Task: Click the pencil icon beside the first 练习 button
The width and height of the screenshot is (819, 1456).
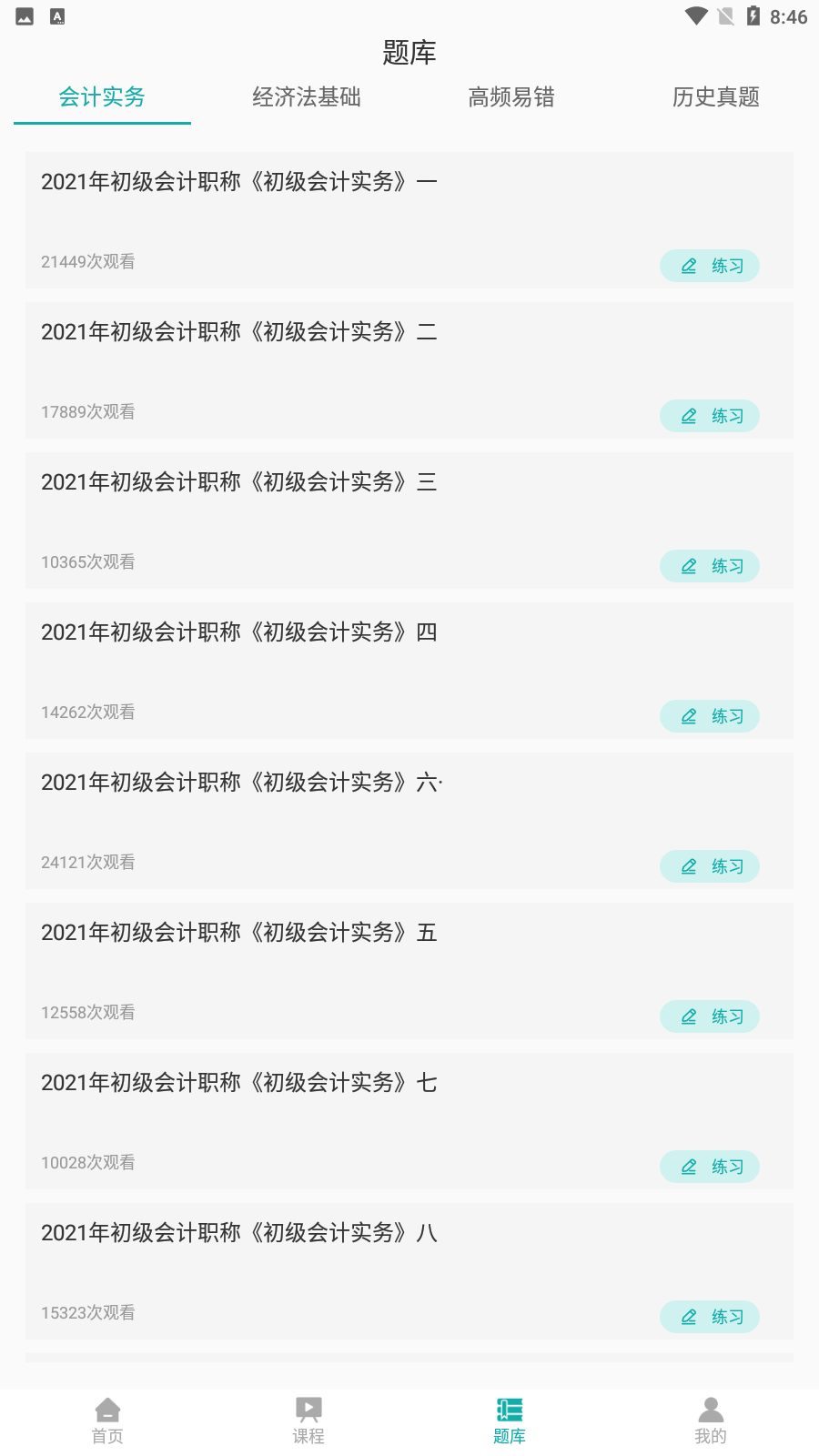Action: coord(689,266)
